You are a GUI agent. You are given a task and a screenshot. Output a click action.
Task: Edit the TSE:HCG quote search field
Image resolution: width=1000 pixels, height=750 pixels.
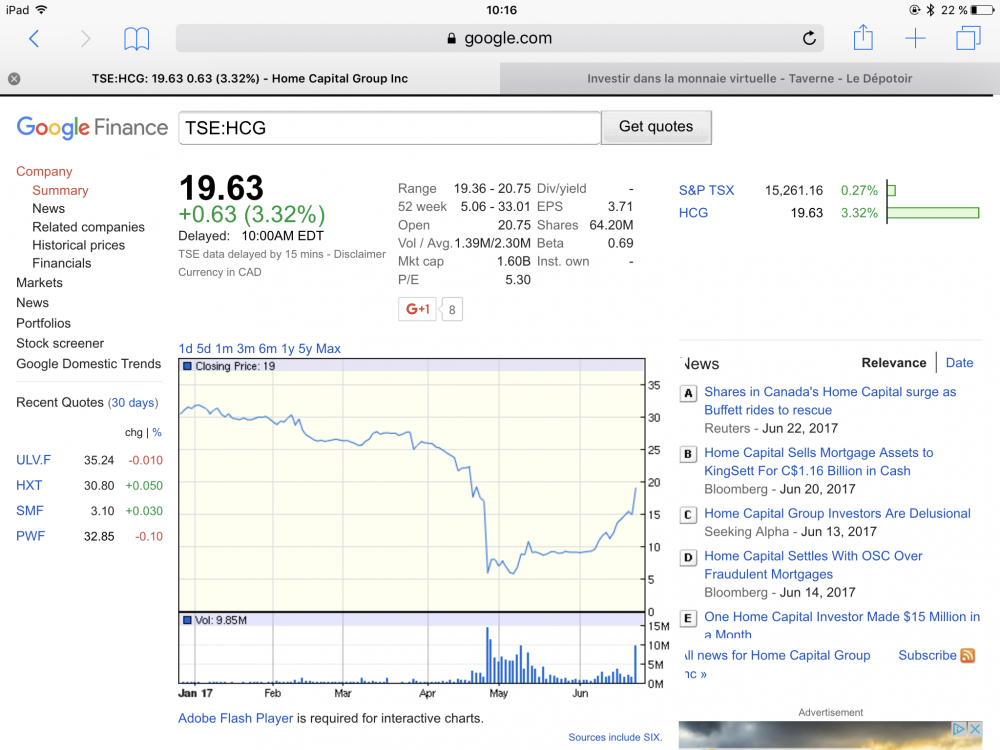389,128
